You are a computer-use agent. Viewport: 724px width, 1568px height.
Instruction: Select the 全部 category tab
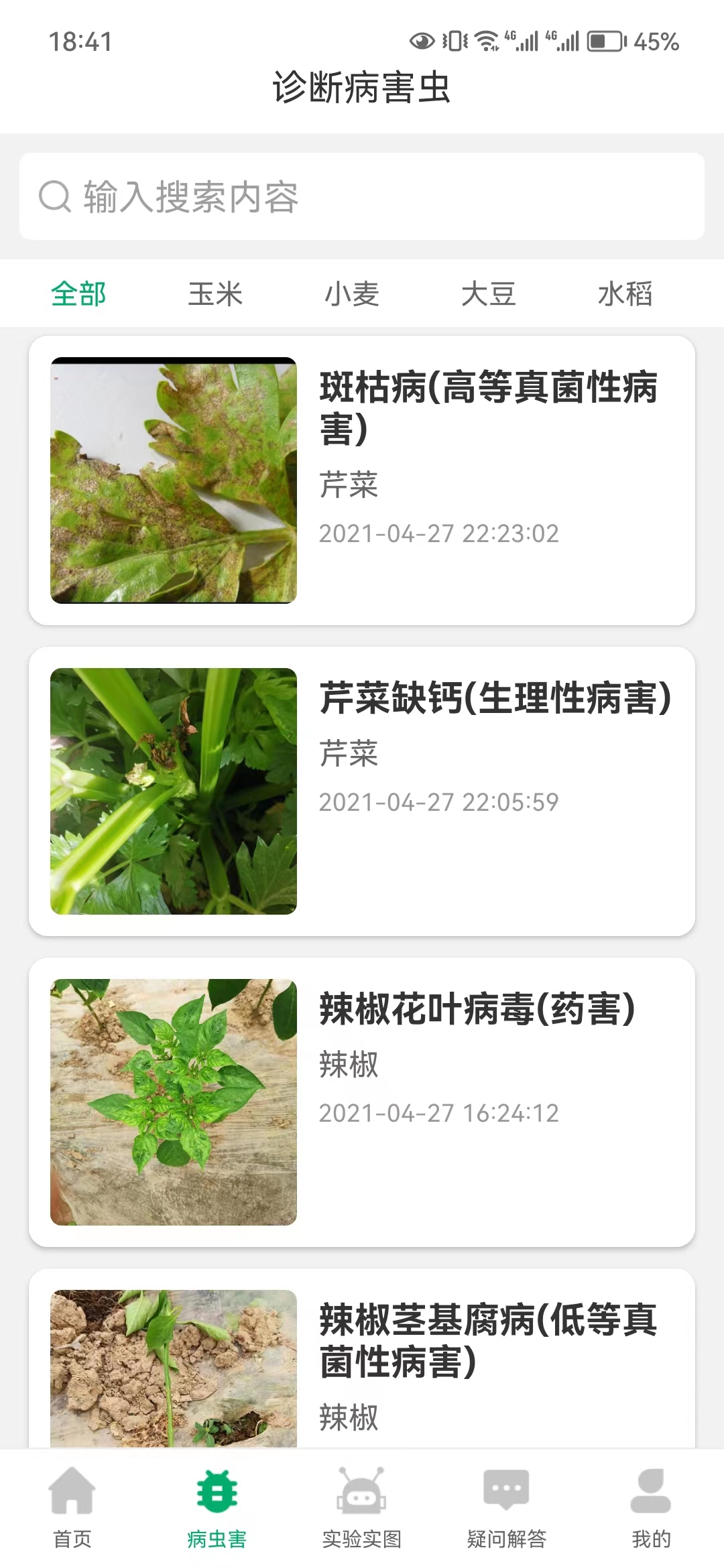tap(78, 294)
